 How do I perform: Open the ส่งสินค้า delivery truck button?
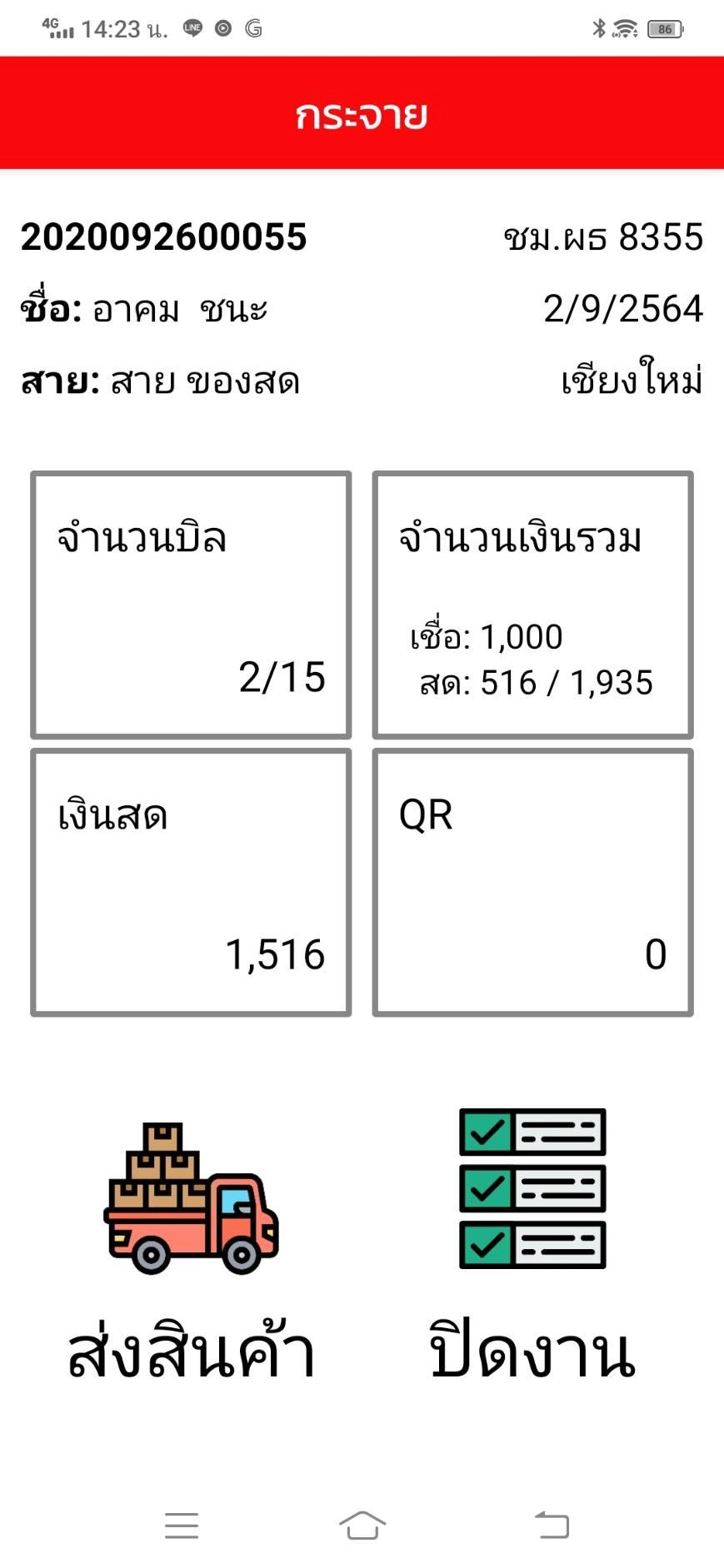[191, 1250]
